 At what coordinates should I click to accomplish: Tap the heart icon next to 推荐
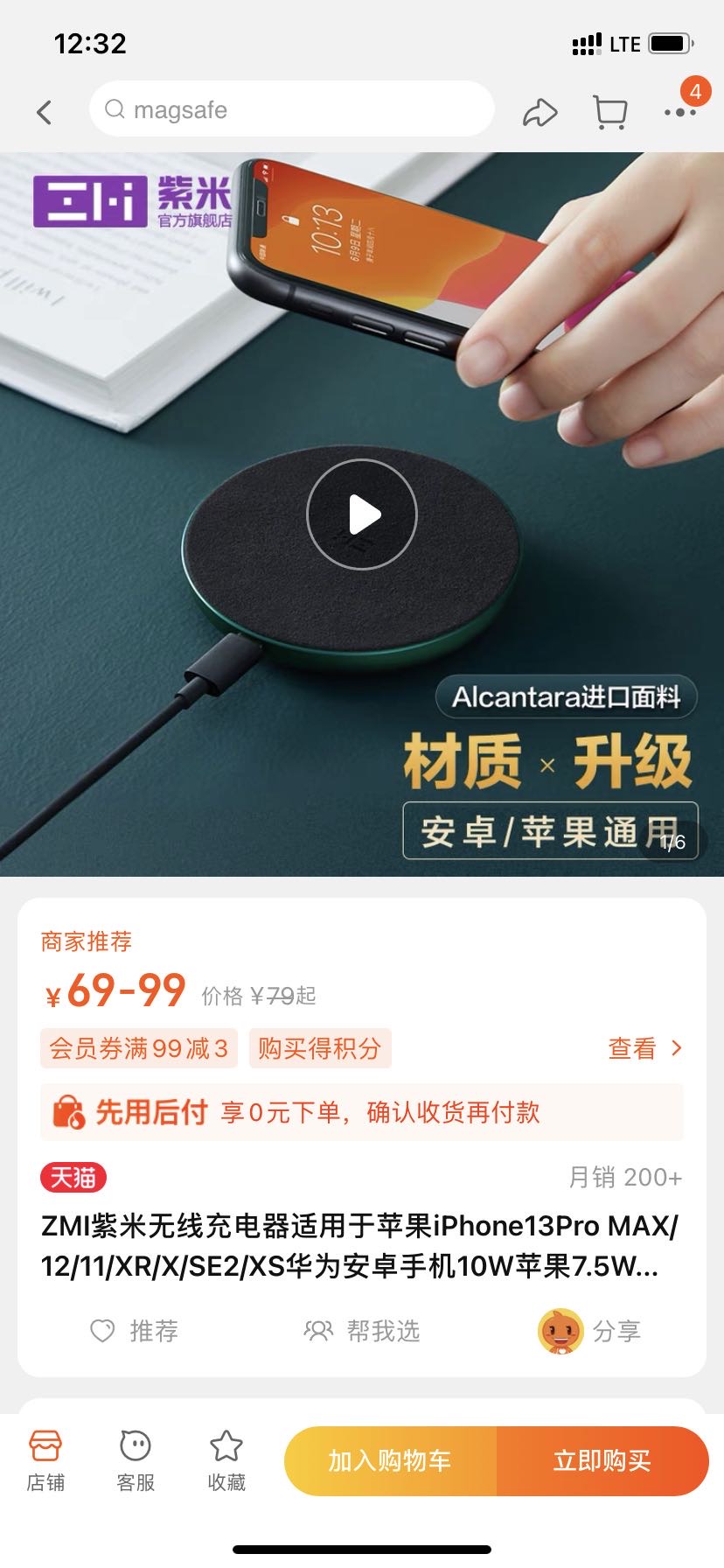click(103, 1331)
